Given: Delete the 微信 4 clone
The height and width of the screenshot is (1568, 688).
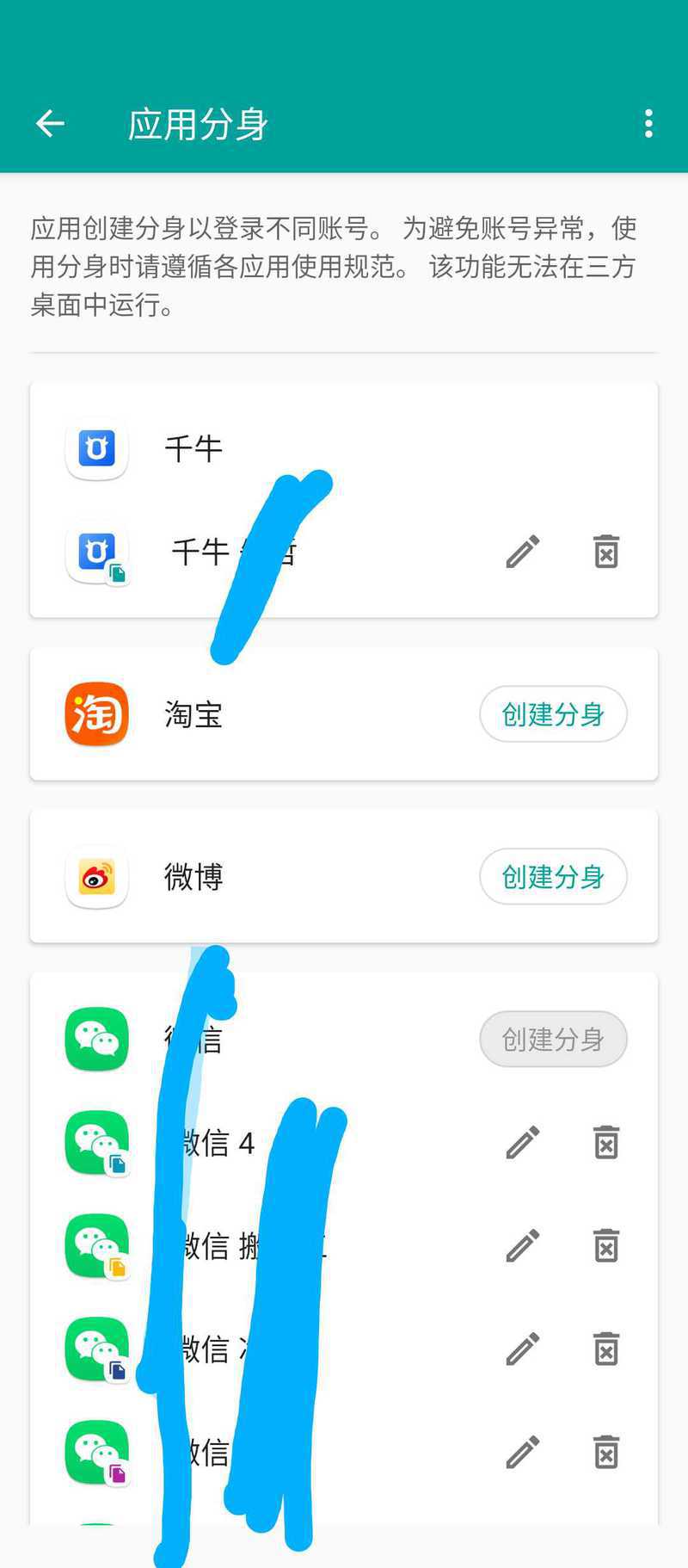Looking at the screenshot, I should point(606,1143).
